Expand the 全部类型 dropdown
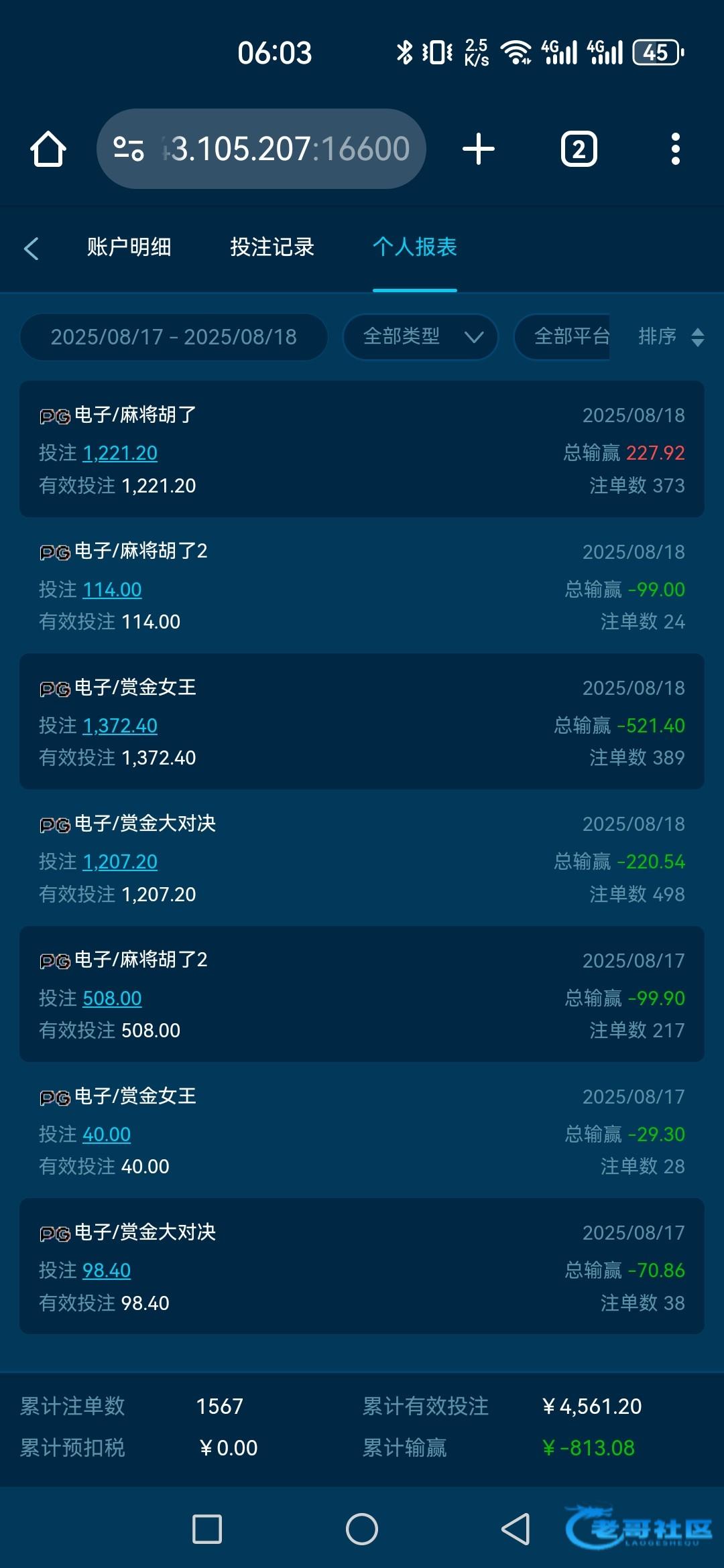Viewport: 724px width, 1568px height. 420,336
